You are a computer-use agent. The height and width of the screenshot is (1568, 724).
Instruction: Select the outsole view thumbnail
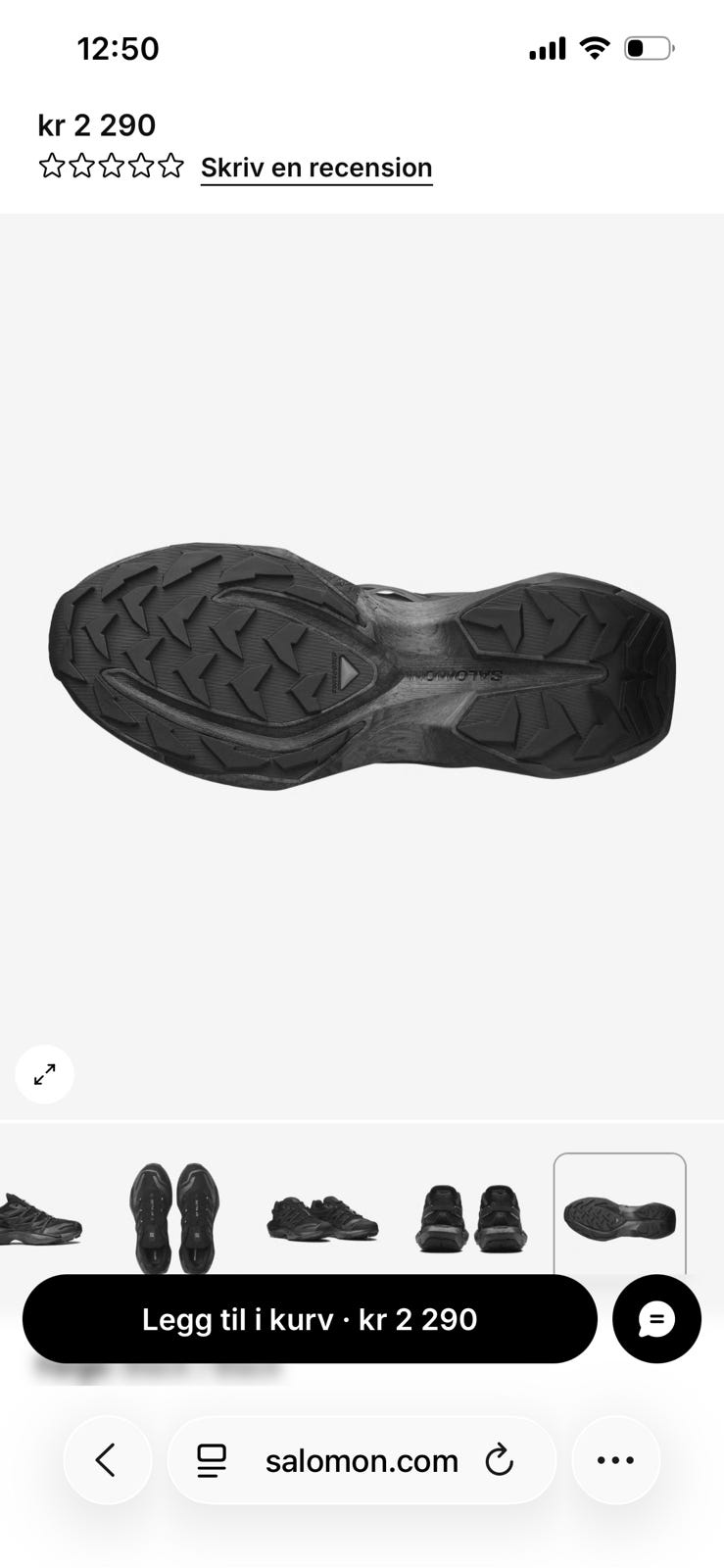[x=619, y=1216]
